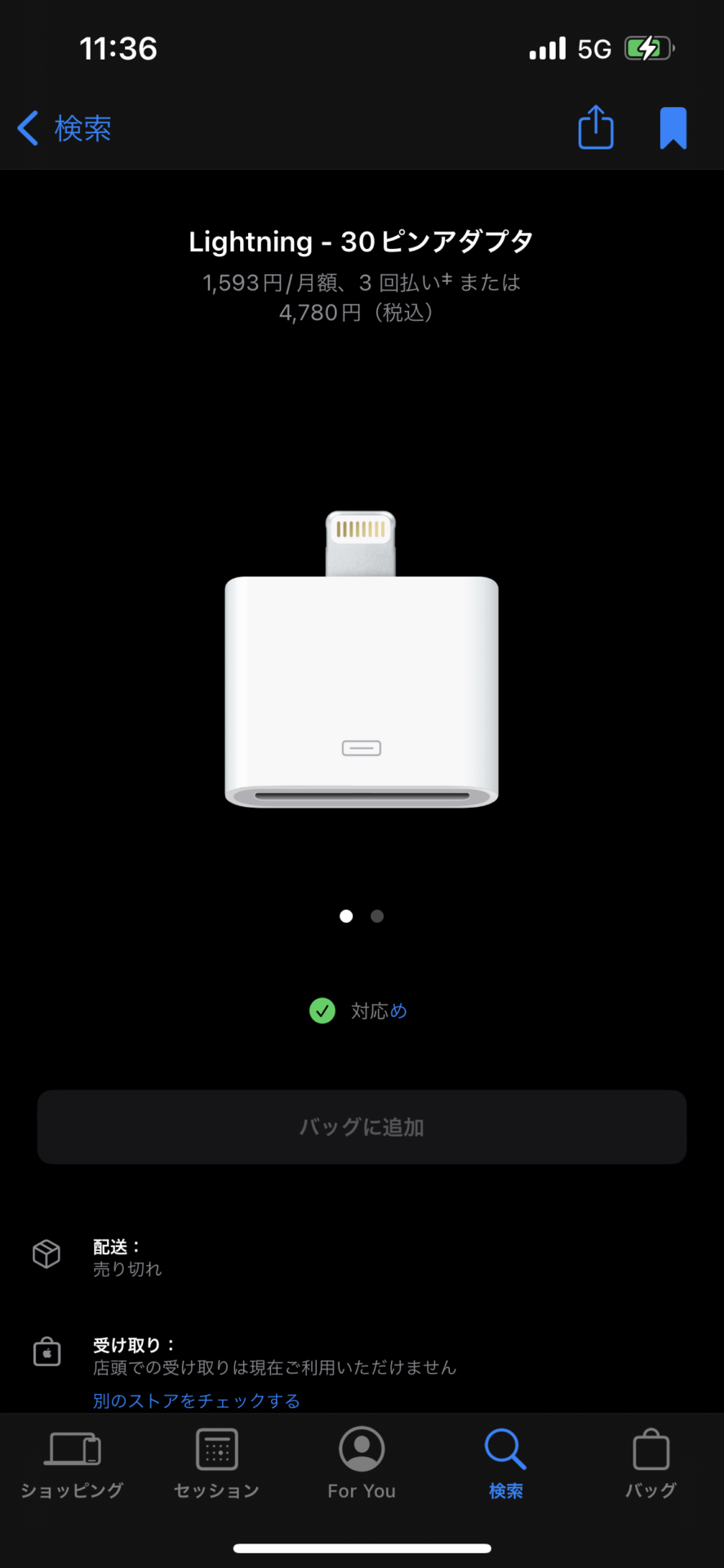The width and height of the screenshot is (724, 1568).
Task: Open the Lightning adapter product image
Action: click(362, 660)
